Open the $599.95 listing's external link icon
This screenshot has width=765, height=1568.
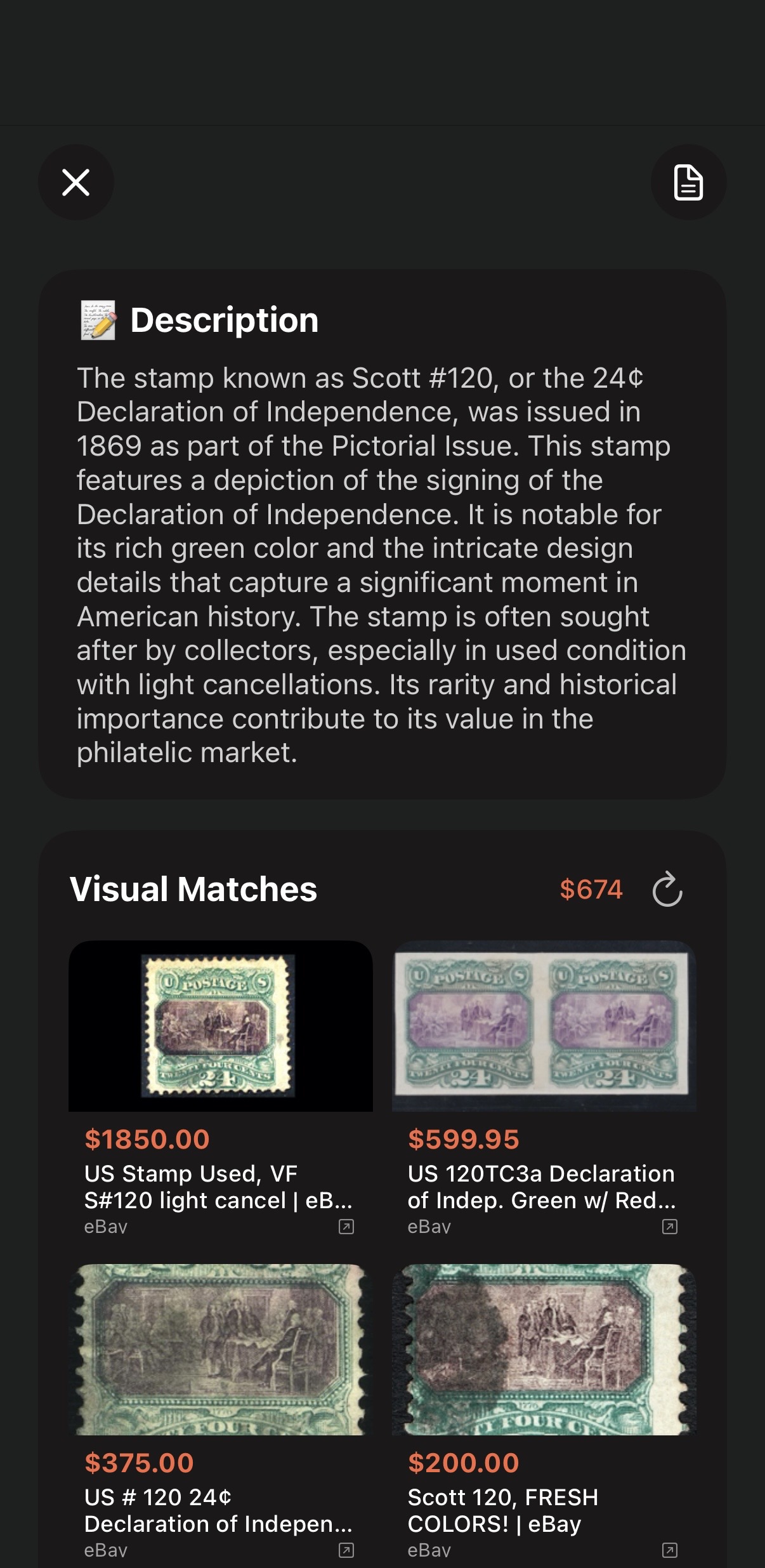point(669,1227)
